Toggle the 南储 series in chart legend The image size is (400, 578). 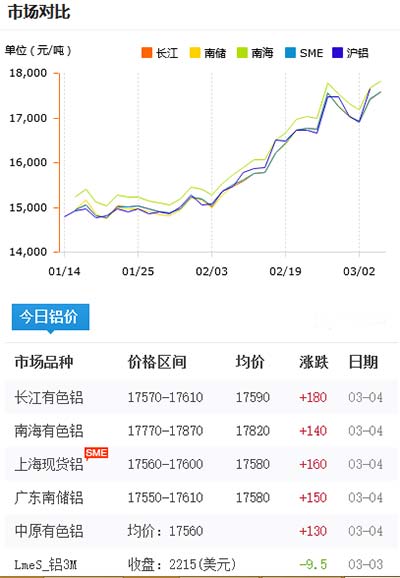(208, 53)
